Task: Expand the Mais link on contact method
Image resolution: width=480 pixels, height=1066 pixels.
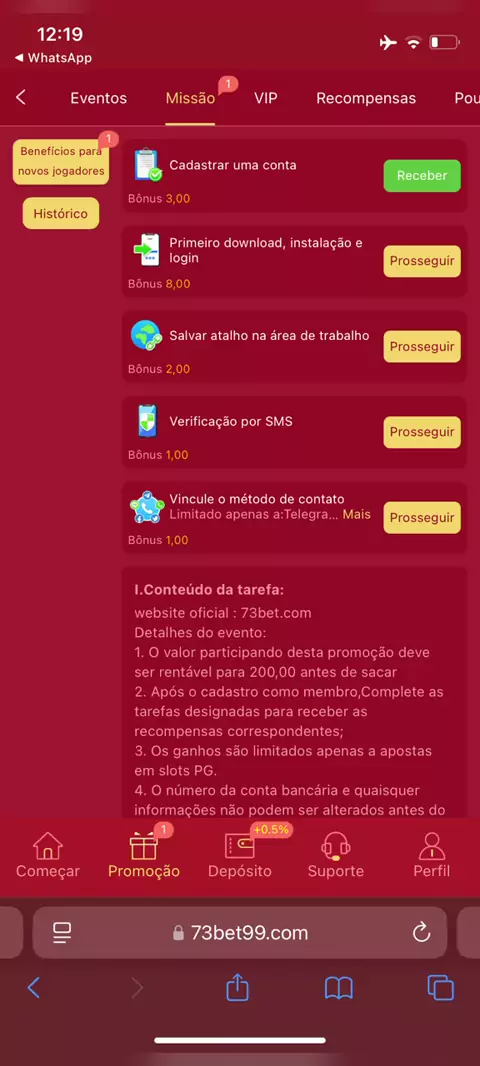Action: 357,515
